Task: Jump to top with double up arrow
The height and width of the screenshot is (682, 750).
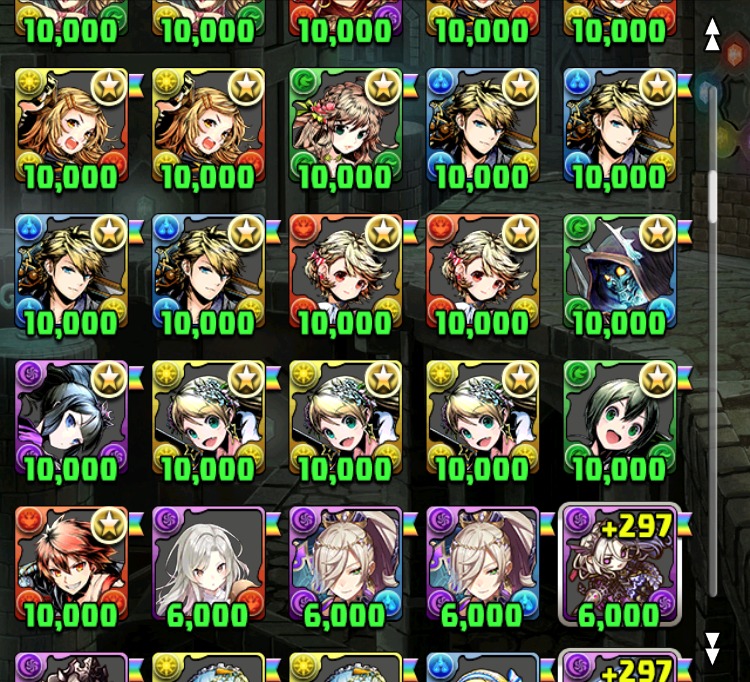Action: coord(712,35)
